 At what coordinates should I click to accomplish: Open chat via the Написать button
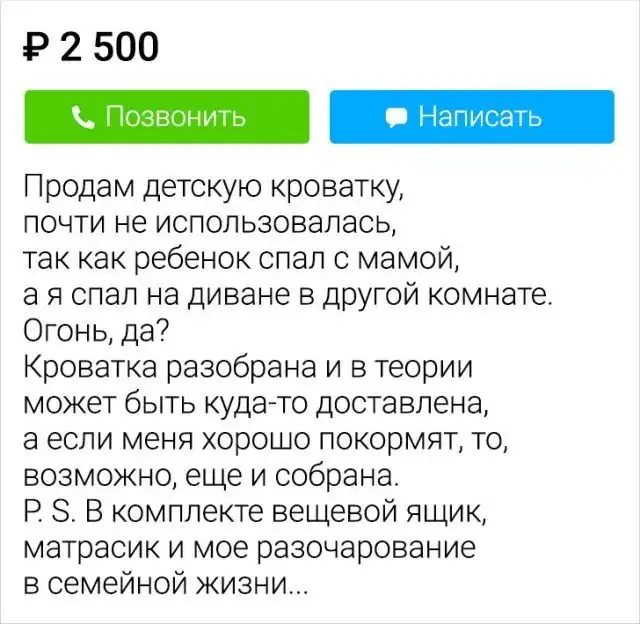471,117
